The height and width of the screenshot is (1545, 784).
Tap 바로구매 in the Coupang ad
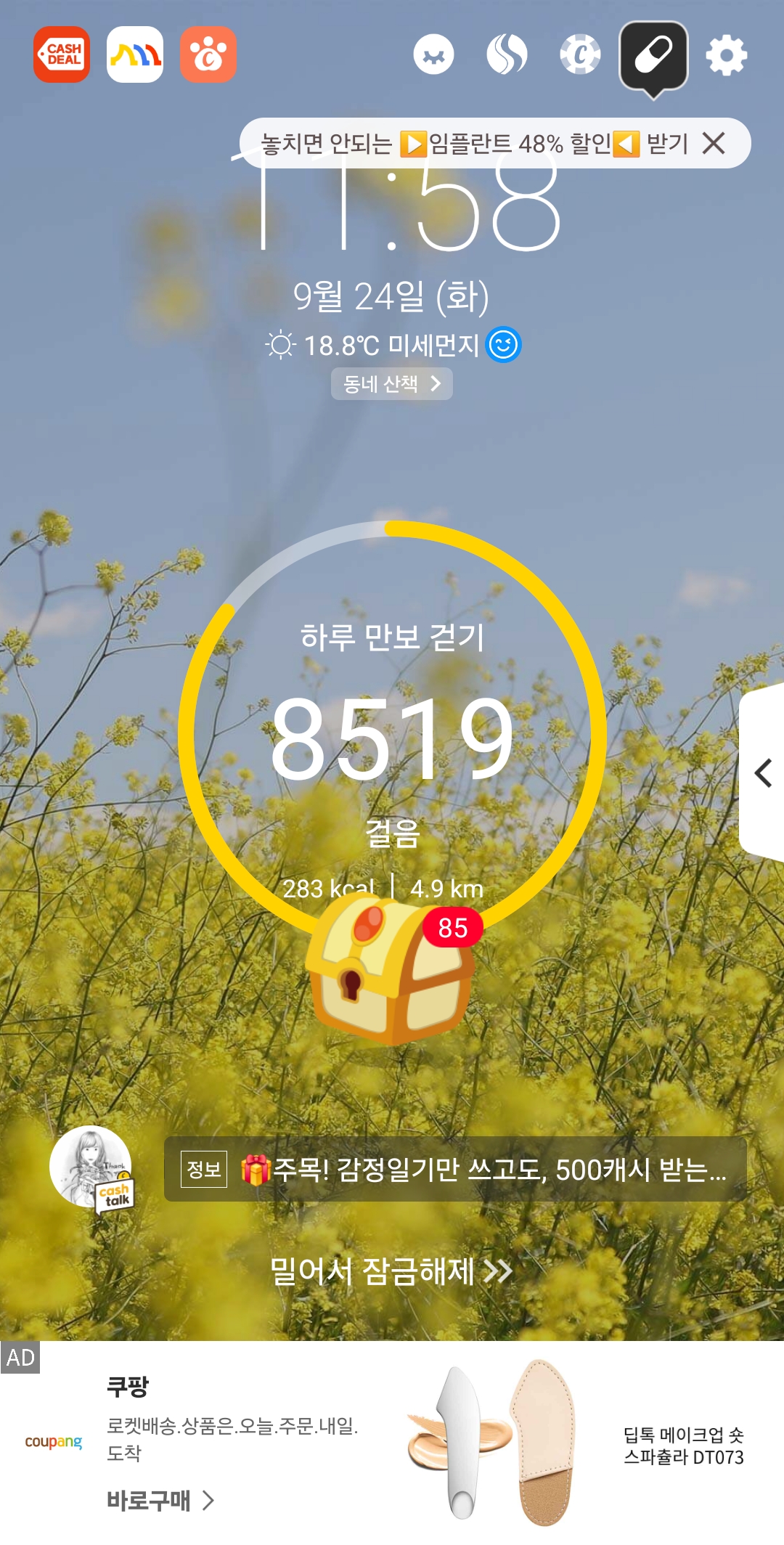(x=160, y=1500)
